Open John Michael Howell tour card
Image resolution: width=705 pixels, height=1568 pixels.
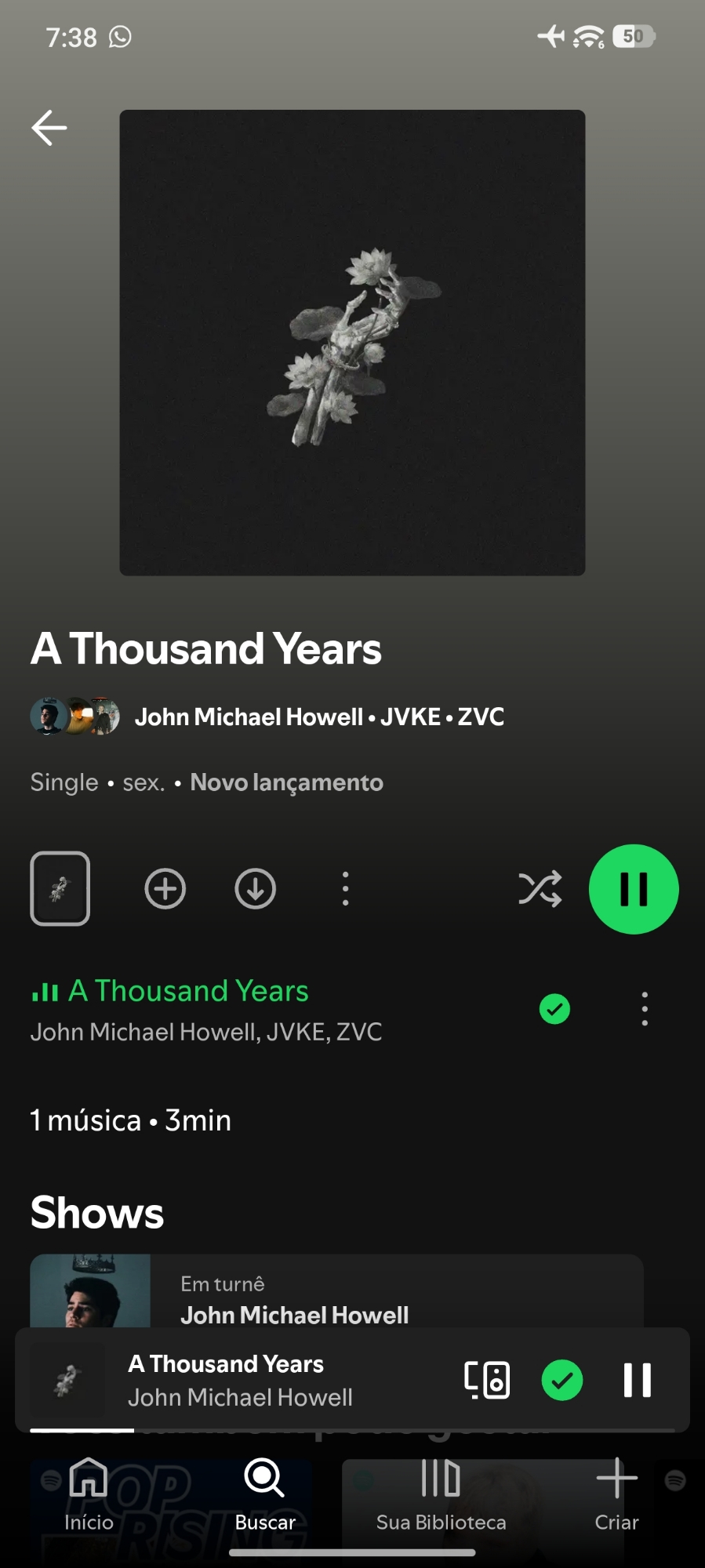pos(337,1294)
